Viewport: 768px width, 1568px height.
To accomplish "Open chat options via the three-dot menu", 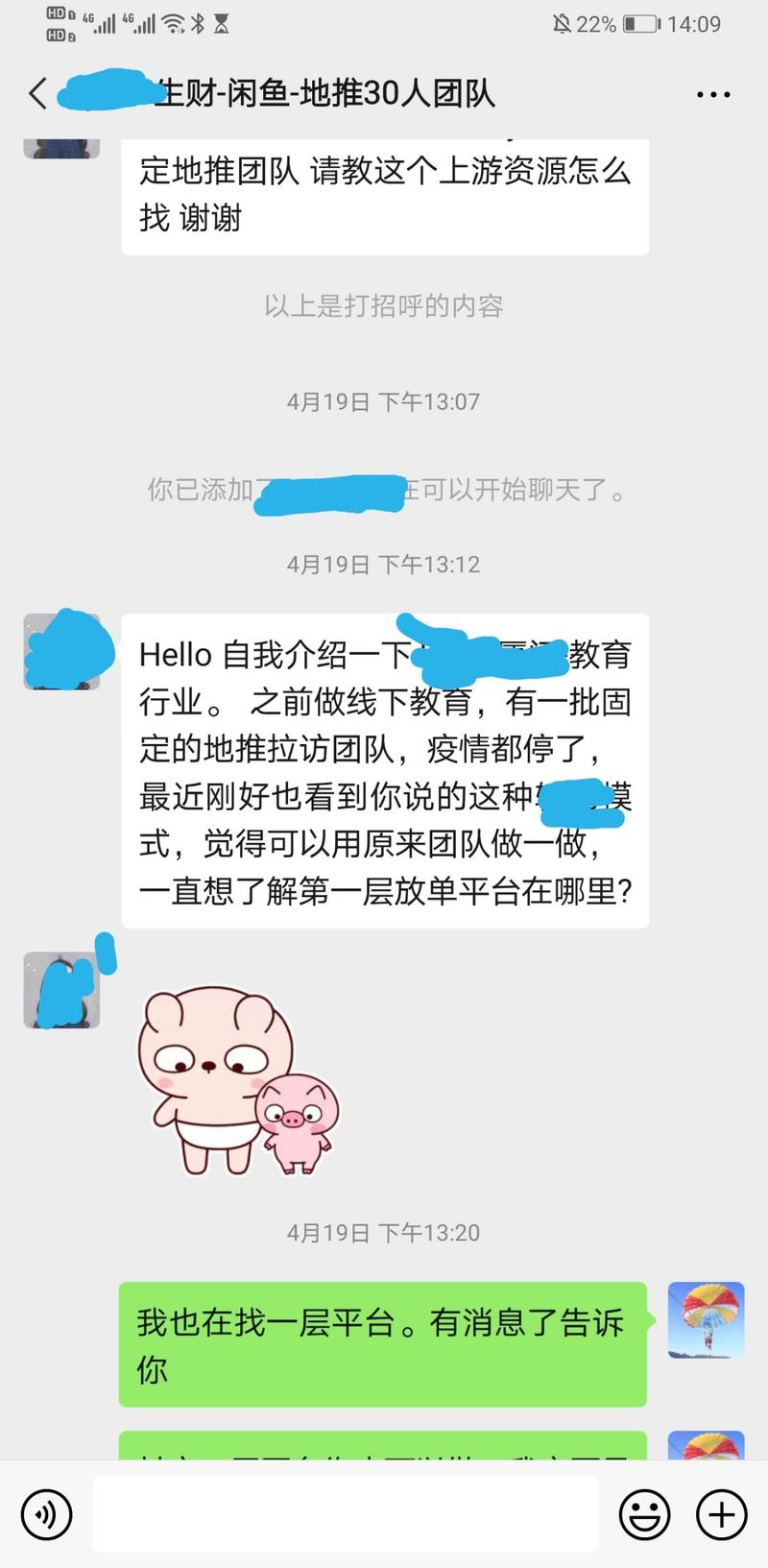I will 713,93.
